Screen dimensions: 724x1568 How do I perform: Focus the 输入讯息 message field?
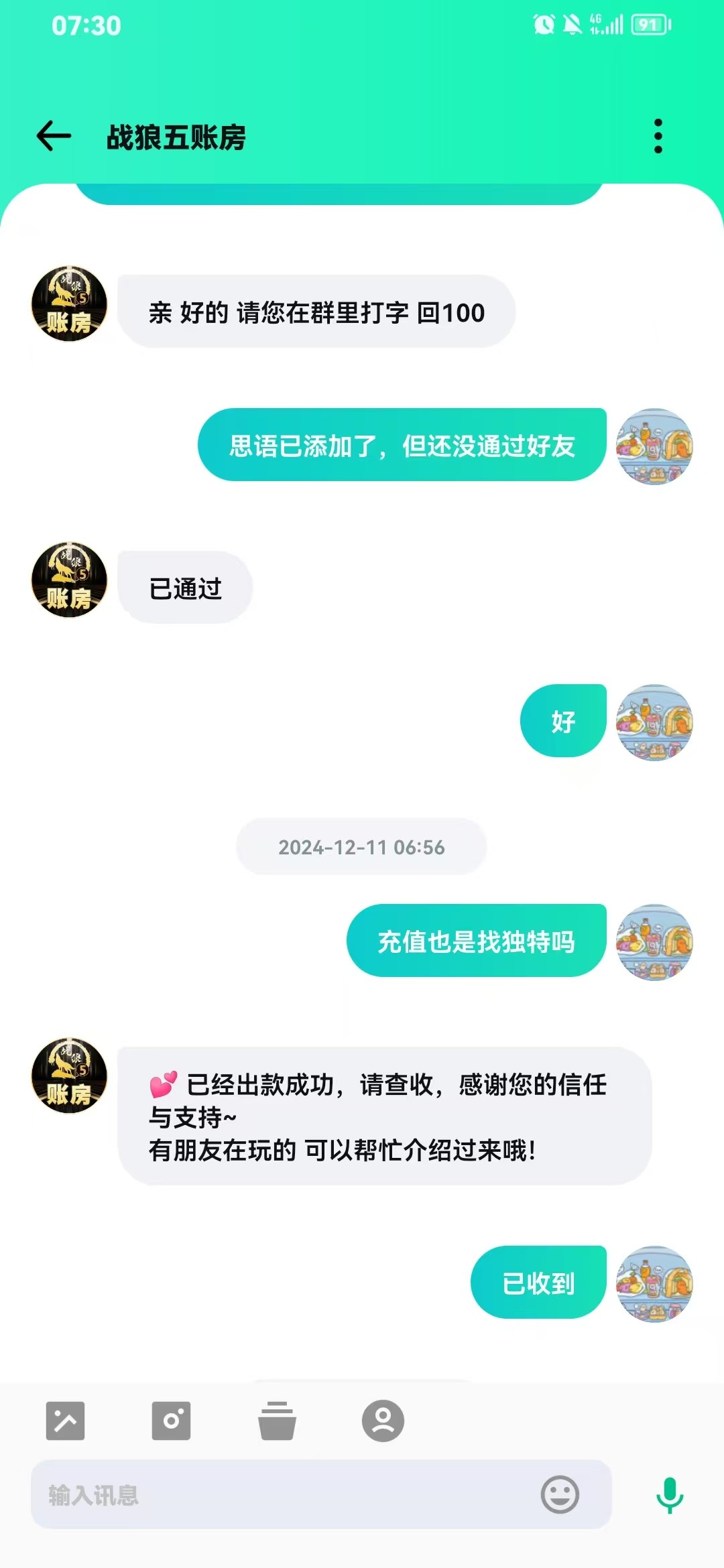tap(282, 1495)
